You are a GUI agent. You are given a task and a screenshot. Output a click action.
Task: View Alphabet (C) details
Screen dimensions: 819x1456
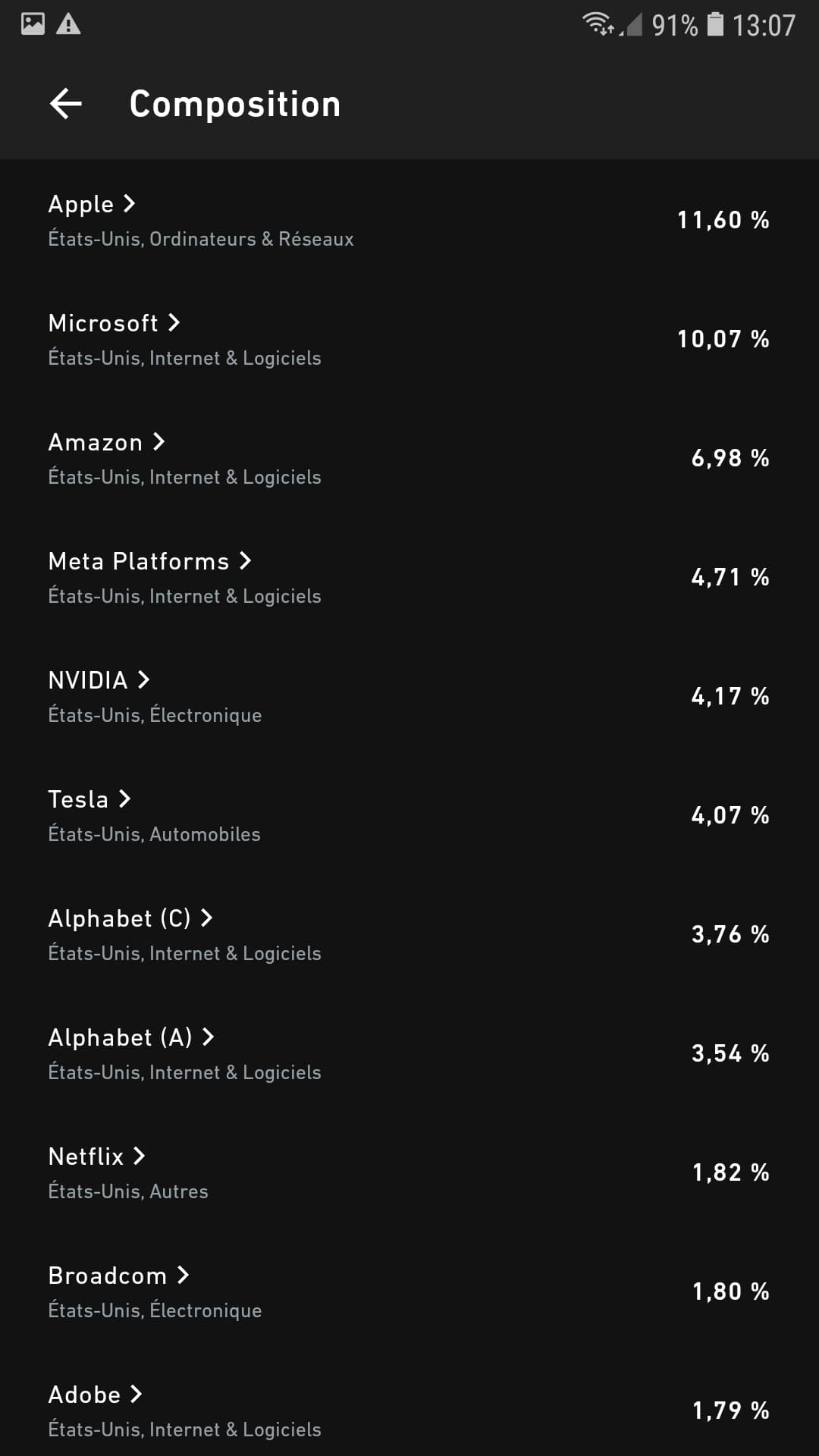(x=409, y=934)
